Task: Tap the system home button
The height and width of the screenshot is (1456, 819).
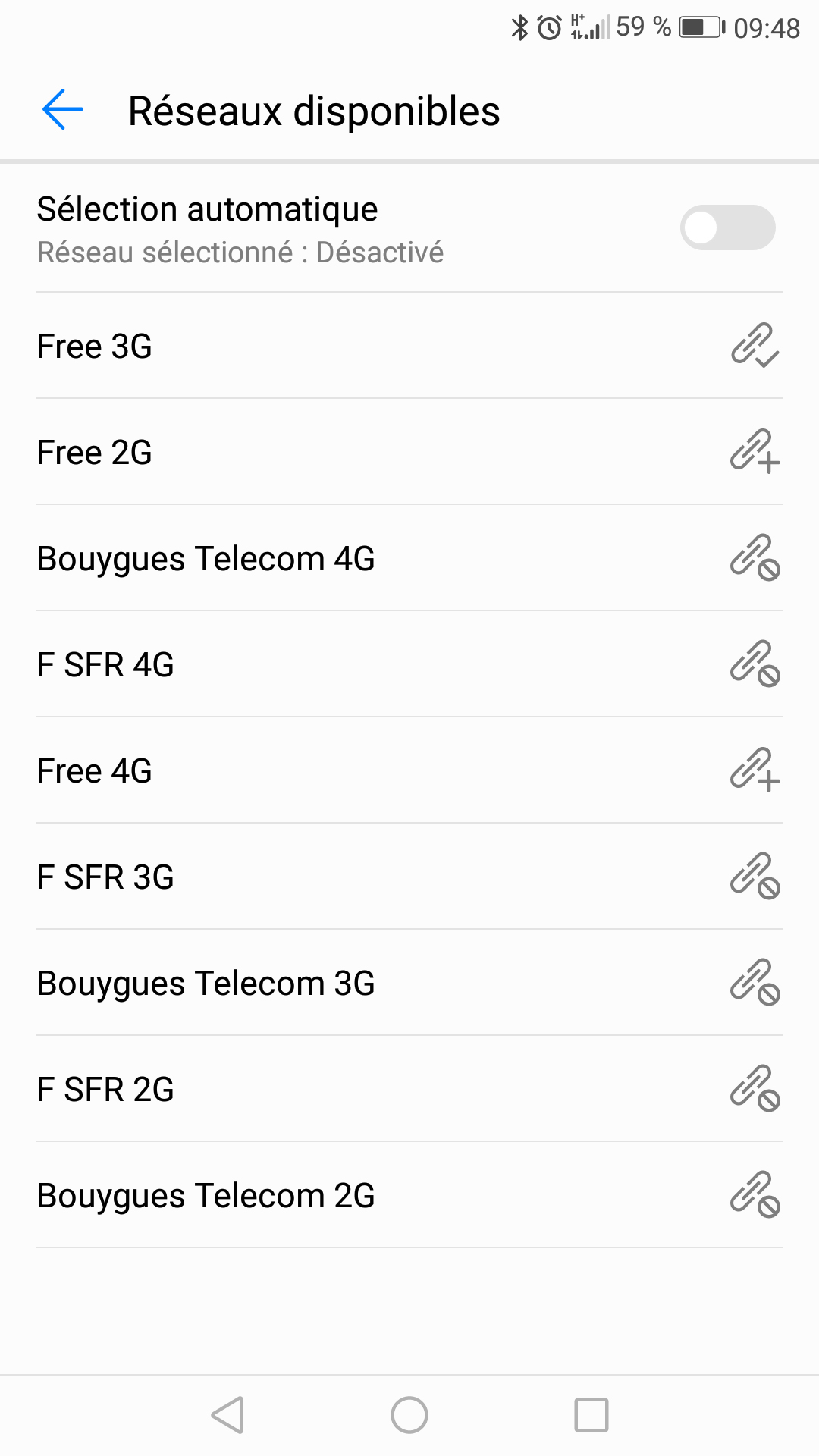Action: [x=409, y=1415]
